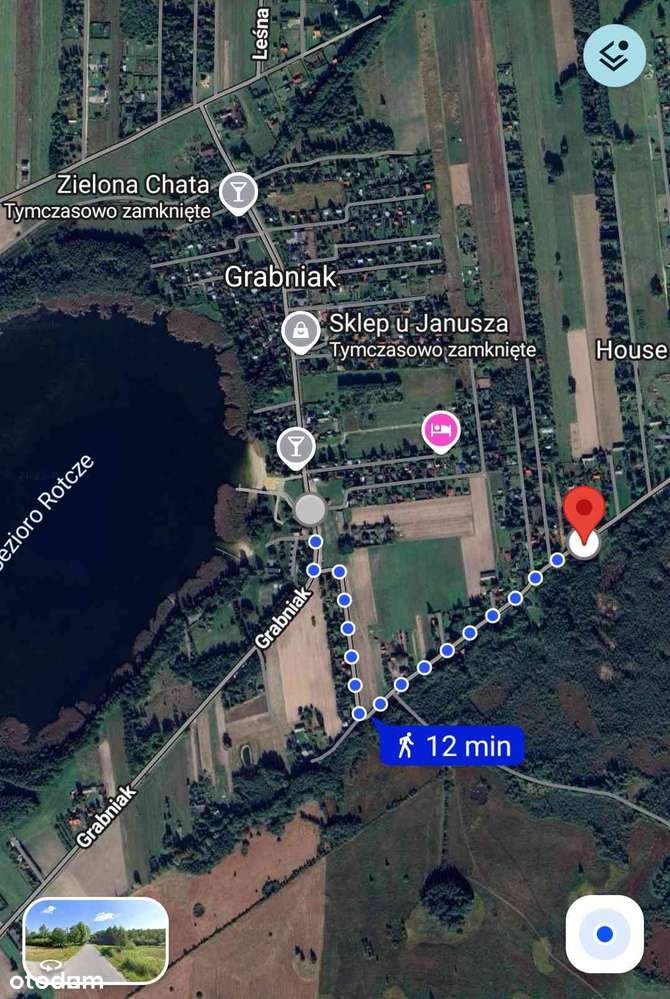Select the red destination pin
This screenshot has width=670, height=999.
(x=584, y=512)
